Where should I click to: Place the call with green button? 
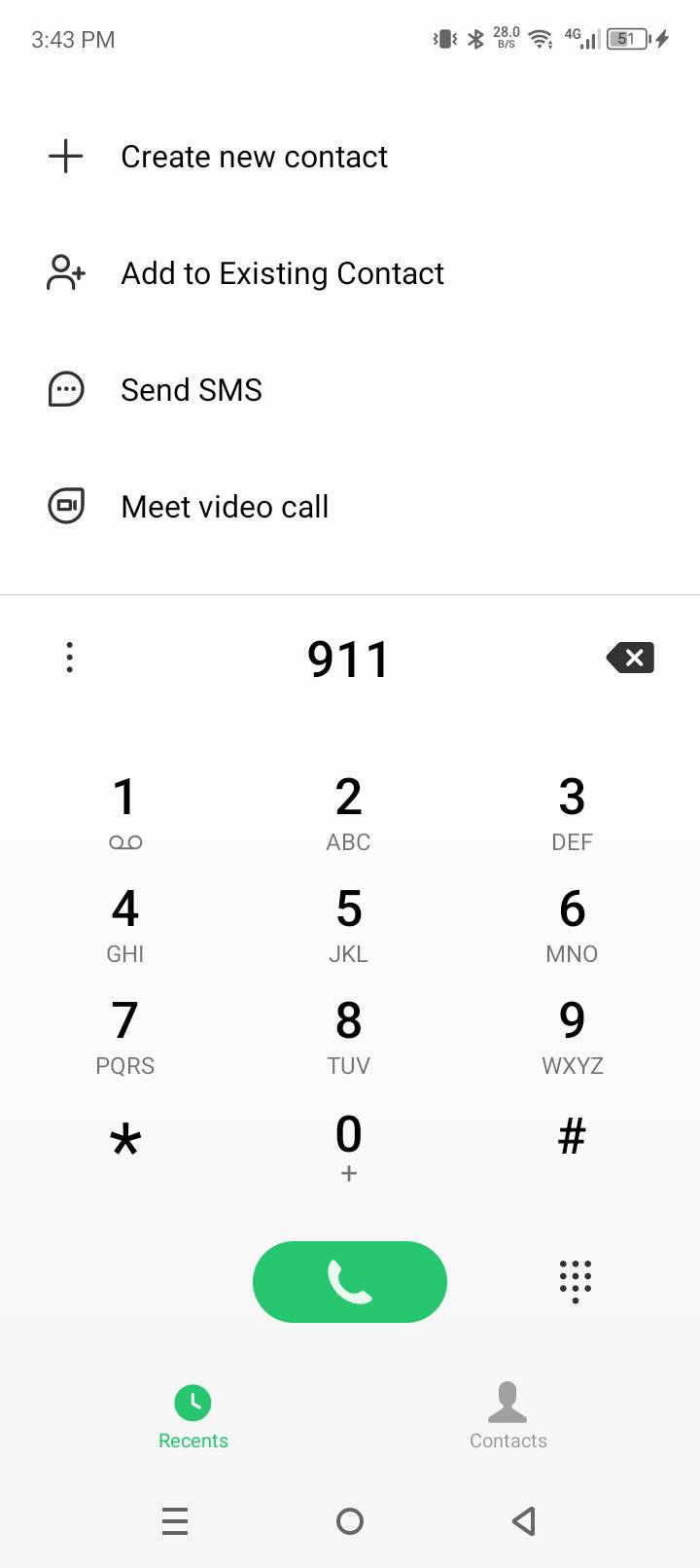[350, 1281]
